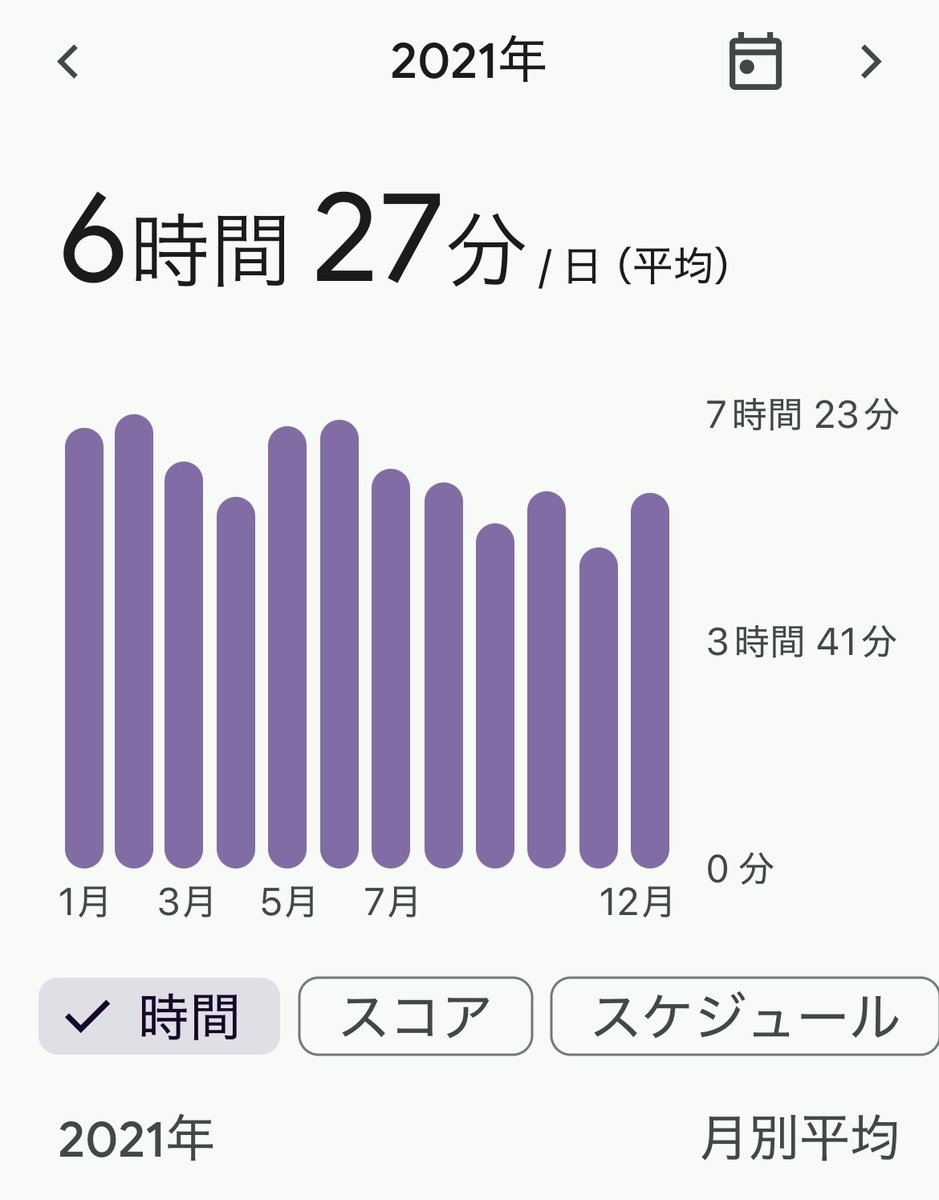The height and width of the screenshot is (1200, 939).
Task: Select the 時間 chip
Action: [159, 1016]
